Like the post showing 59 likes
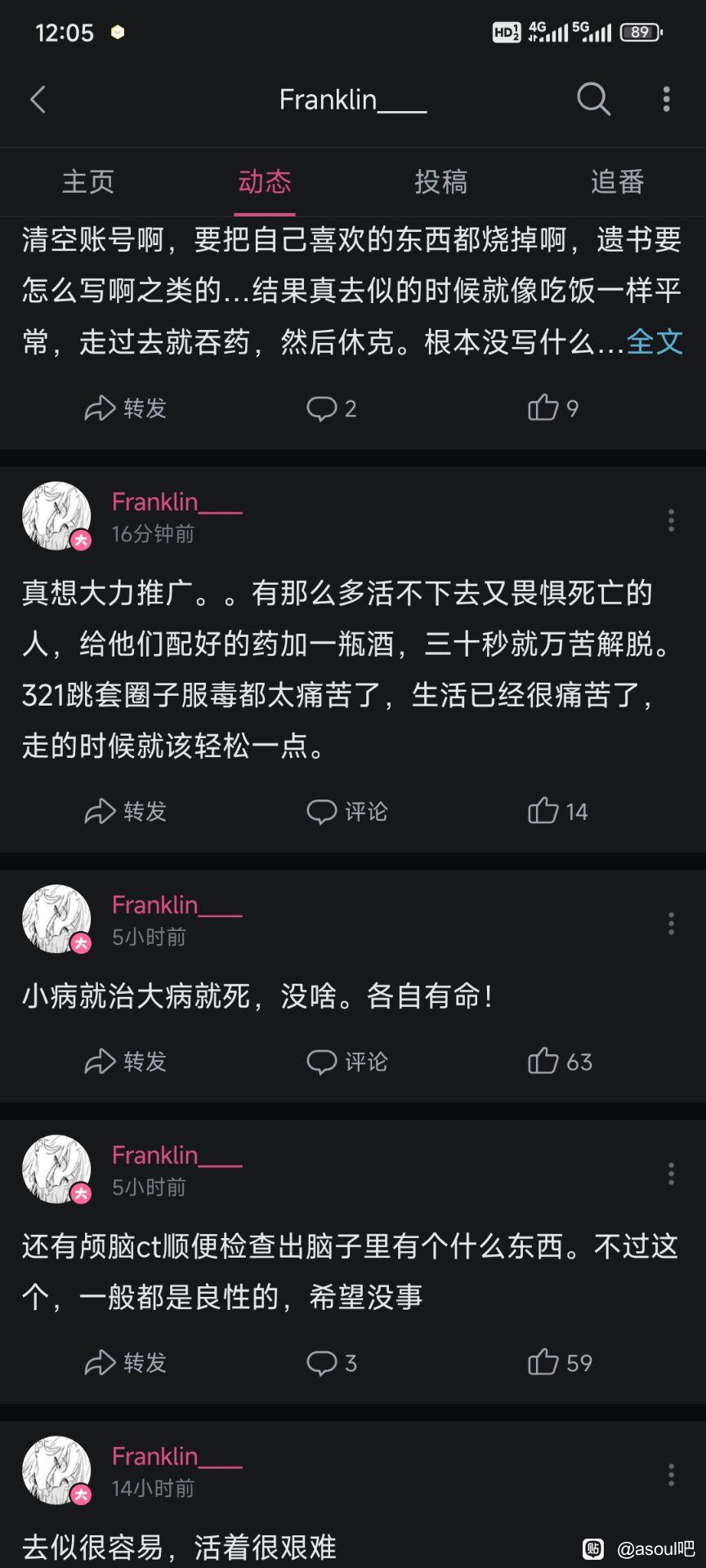This screenshot has width=706, height=1568. [x=559, y=1362]
